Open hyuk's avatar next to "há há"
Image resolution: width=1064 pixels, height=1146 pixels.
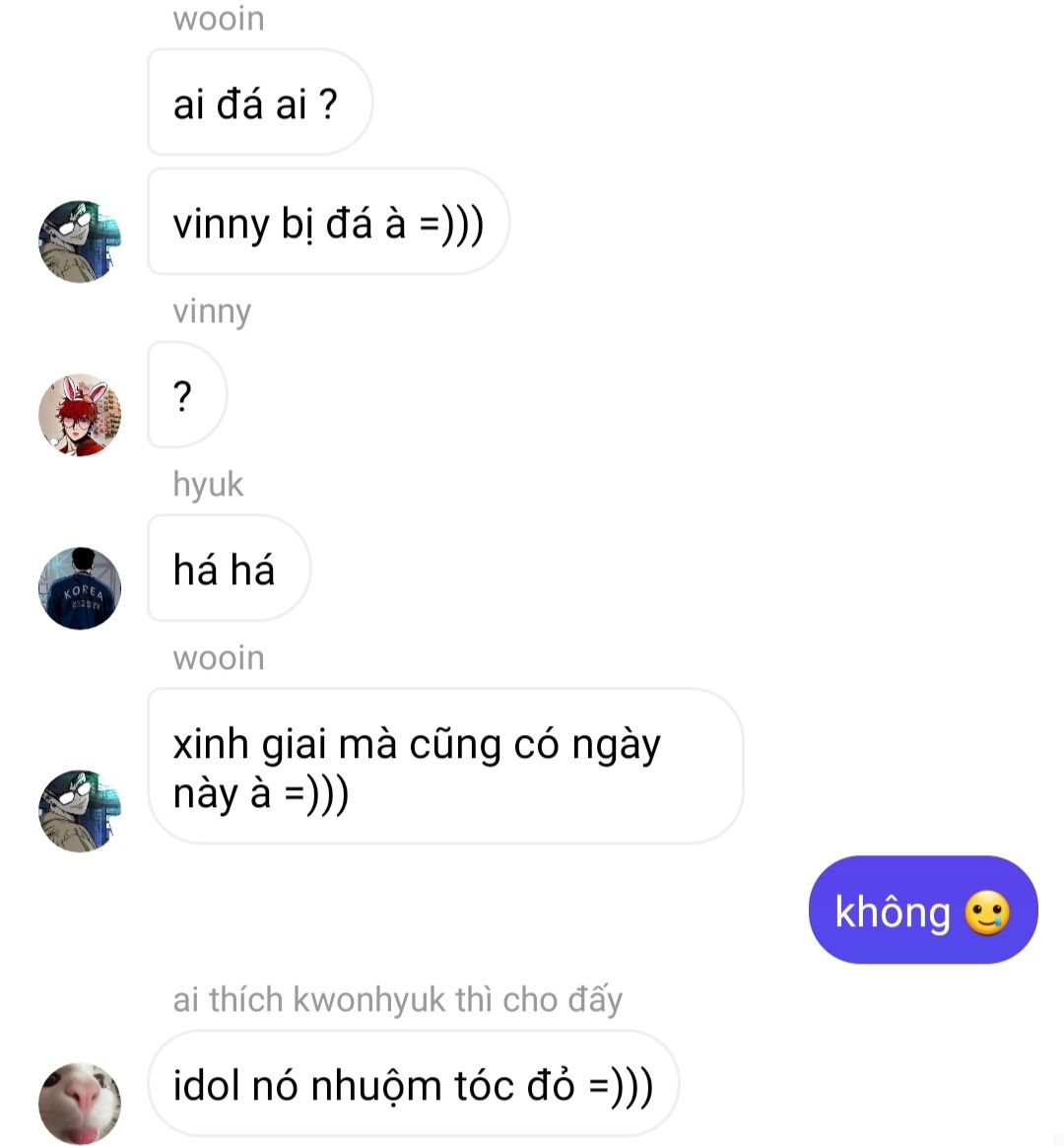pos(79,588)
